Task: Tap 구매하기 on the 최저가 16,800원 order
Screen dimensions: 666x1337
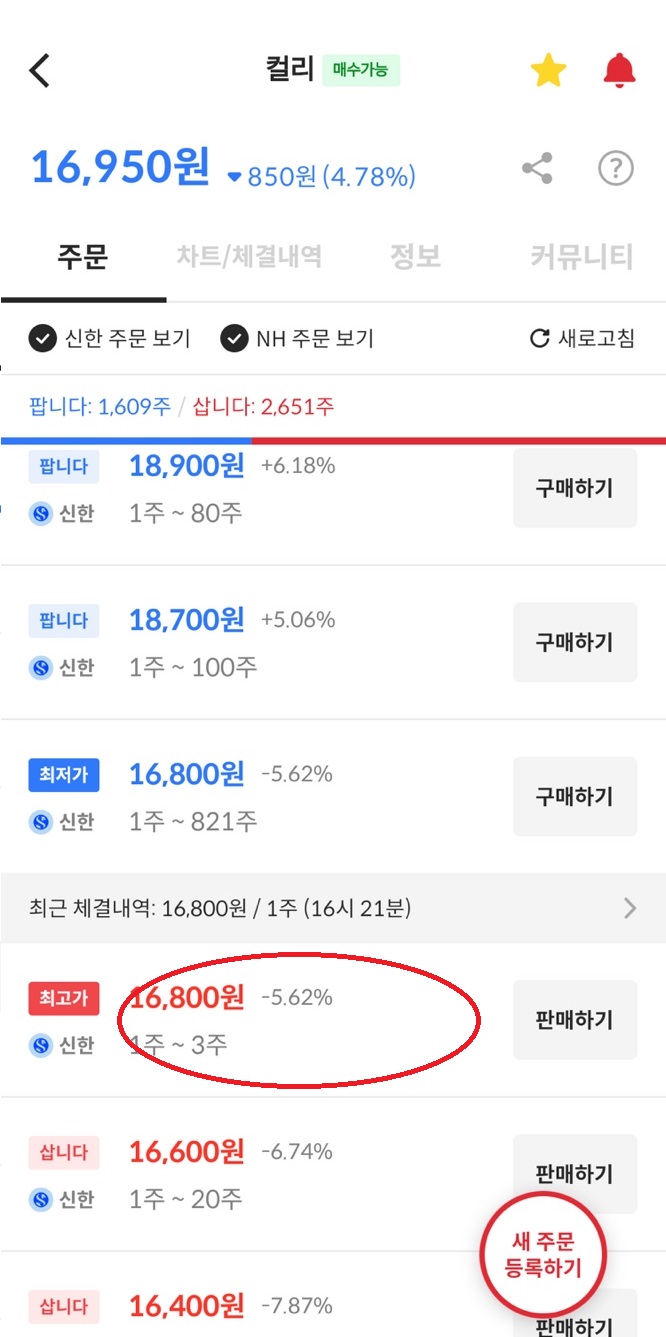Action: tap(574, 796)
